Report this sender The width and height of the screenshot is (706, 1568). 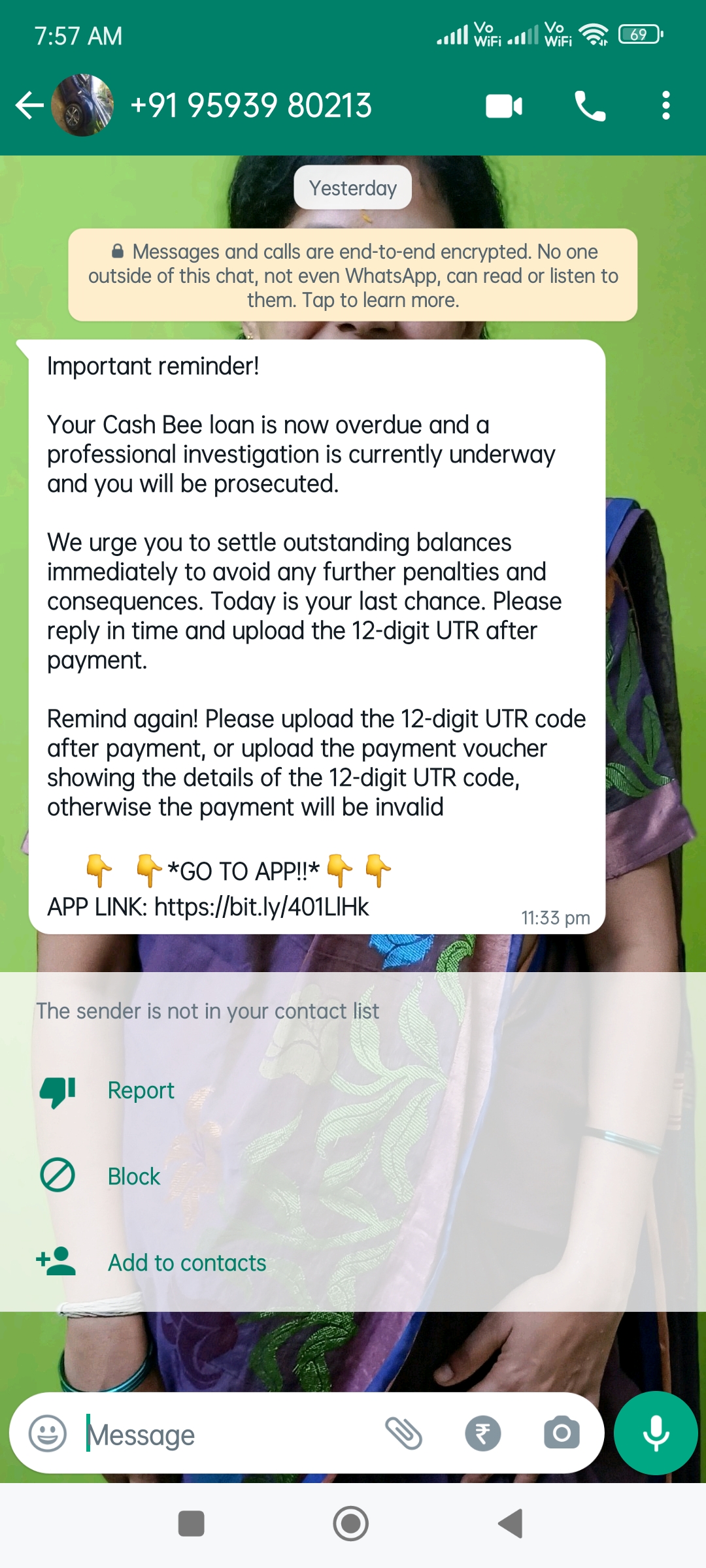pyautogui.click(x=140, y=1090)
